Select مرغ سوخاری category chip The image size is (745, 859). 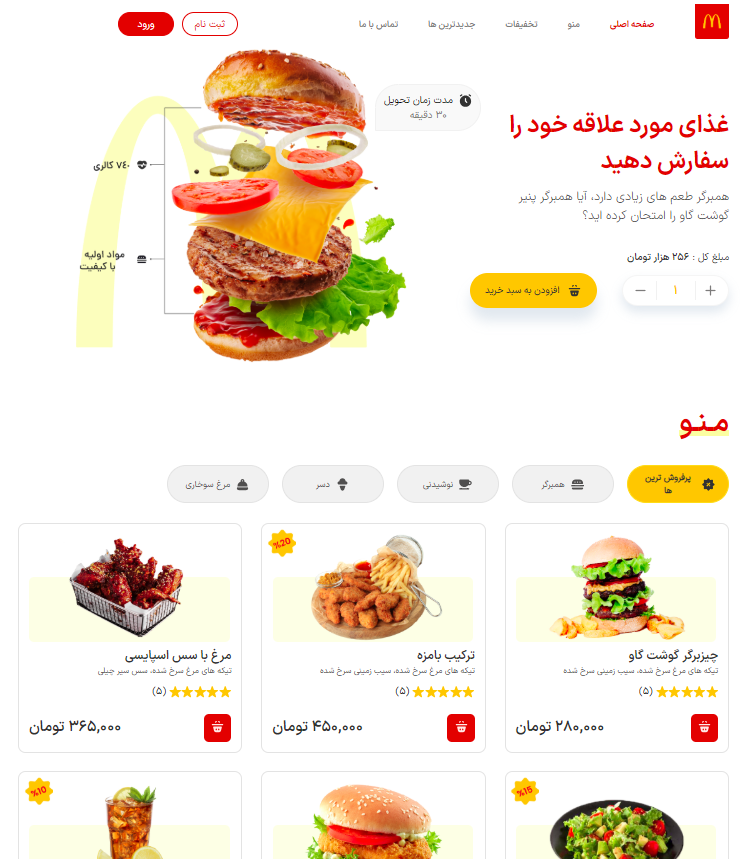click(x=217, y=484)
